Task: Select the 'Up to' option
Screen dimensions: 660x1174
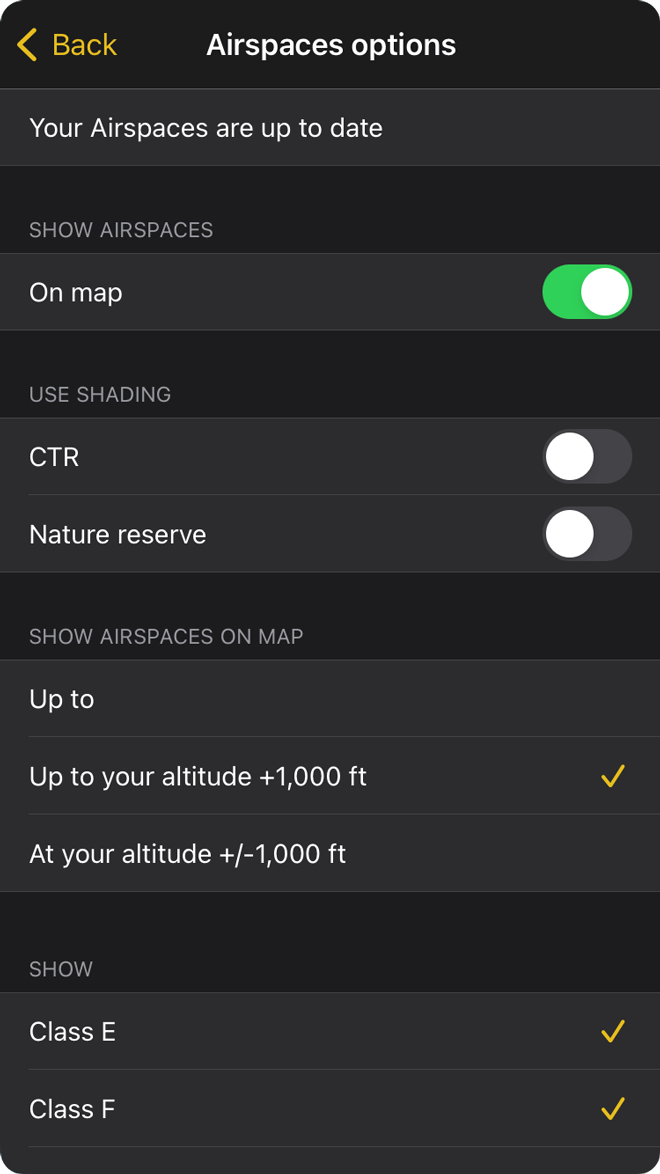Action: coord(330,699)
